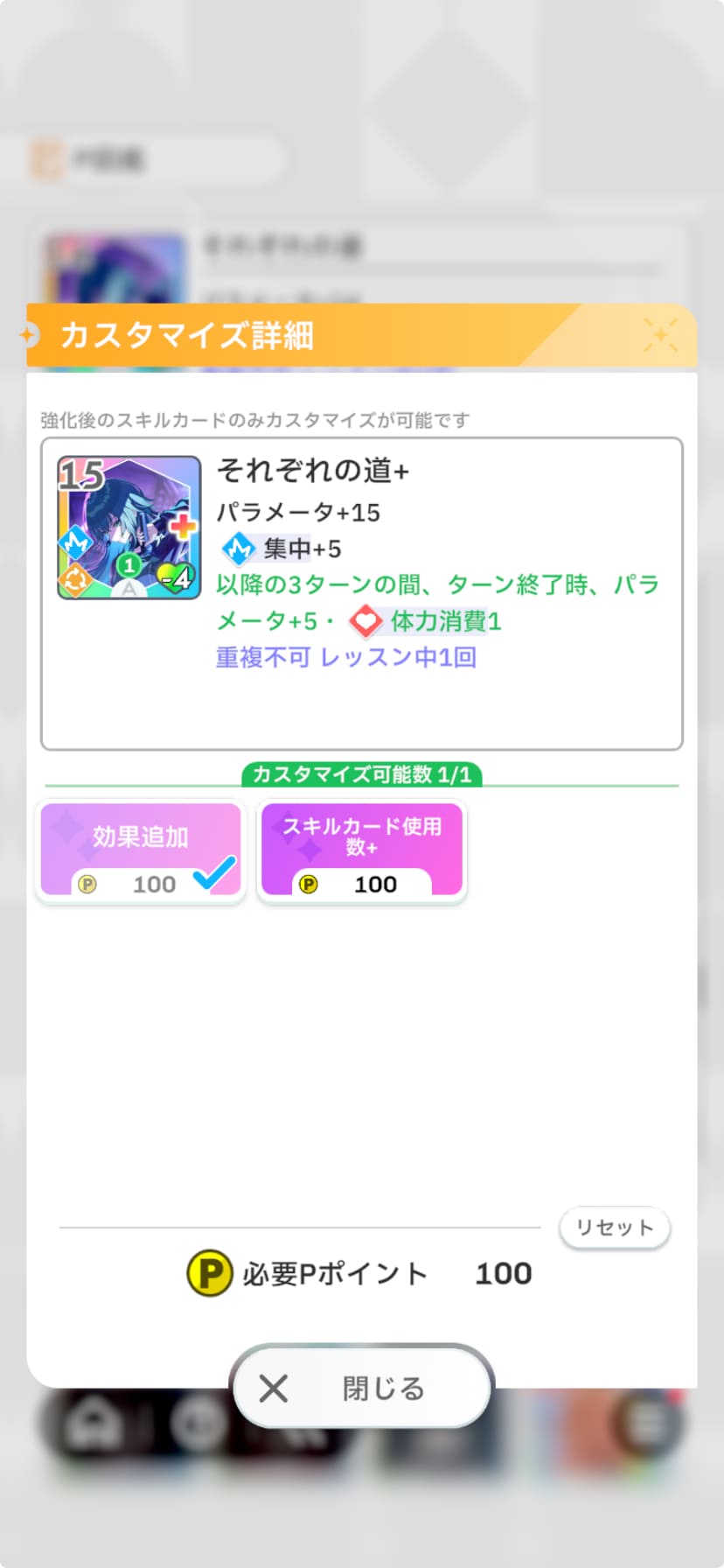Open the それぞれの道+ card thumbnail
724x1568 pixels.
pyautogui.click(x=129, y=528)
